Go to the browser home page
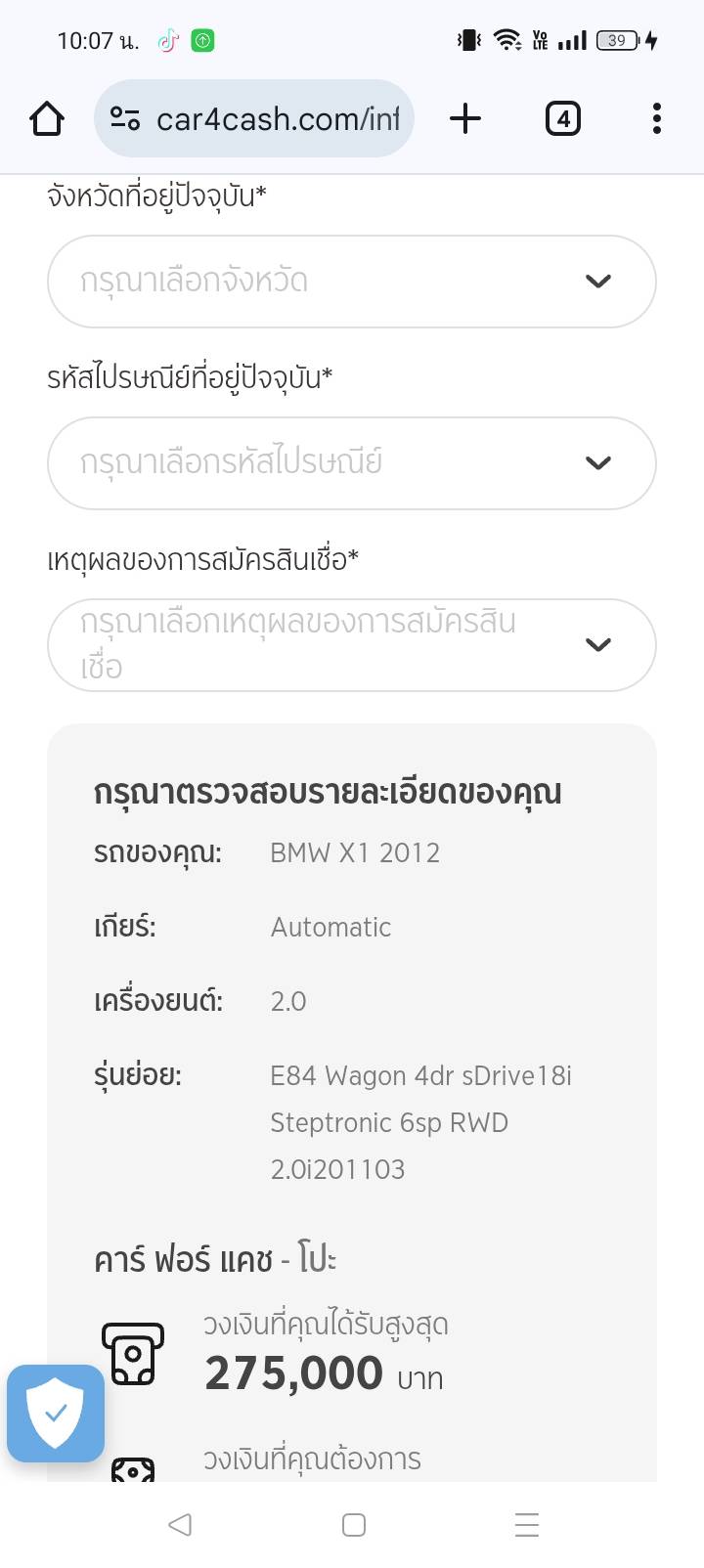Viewport: 704px width, 1568px height. pos(47,119)
